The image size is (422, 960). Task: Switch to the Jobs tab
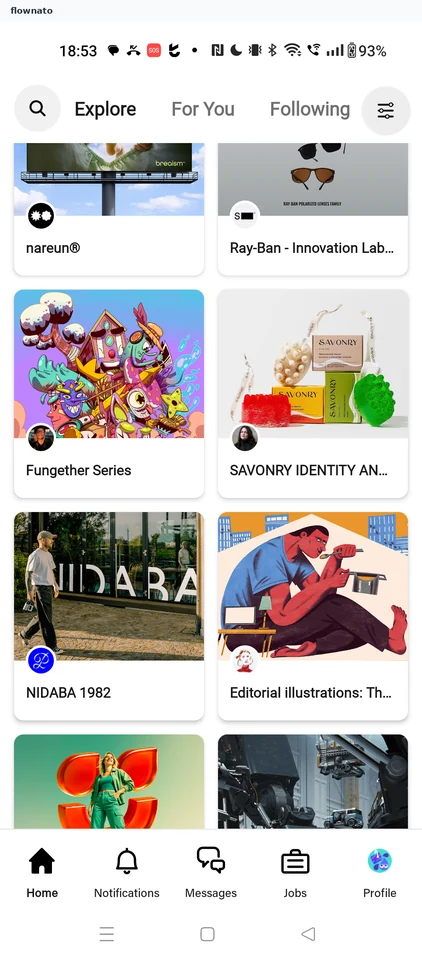pos(295,872)
